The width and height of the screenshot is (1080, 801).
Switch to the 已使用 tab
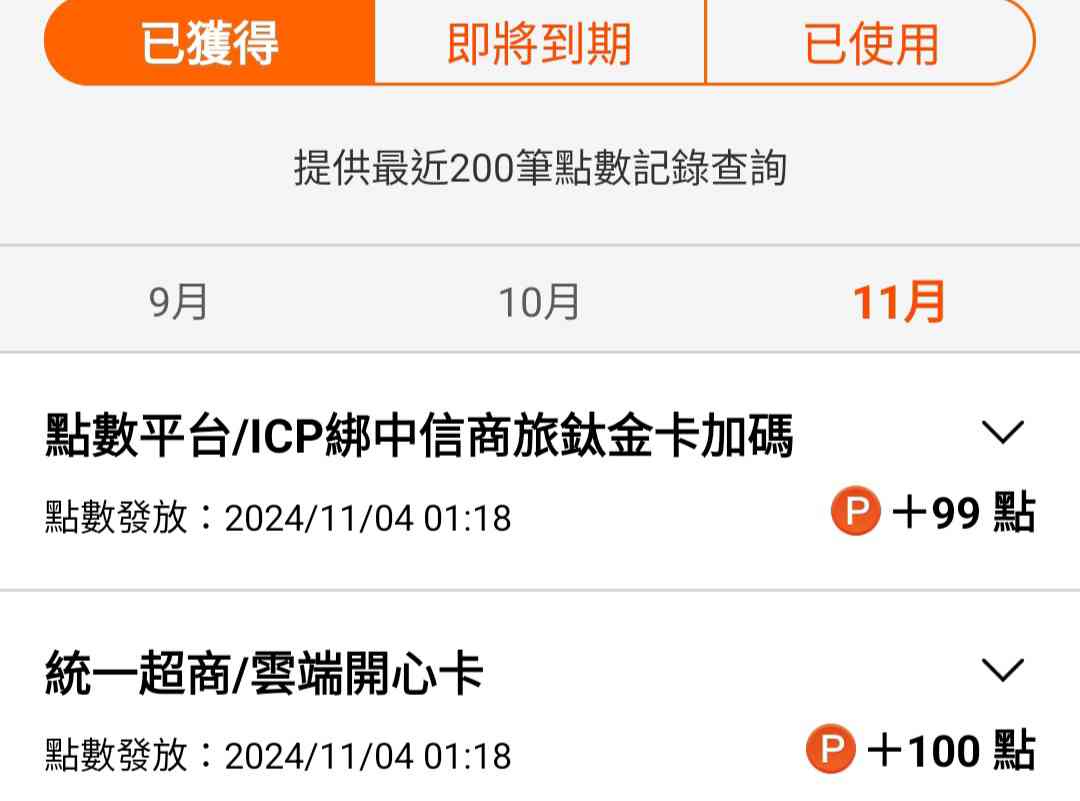(x=870, y=44)
